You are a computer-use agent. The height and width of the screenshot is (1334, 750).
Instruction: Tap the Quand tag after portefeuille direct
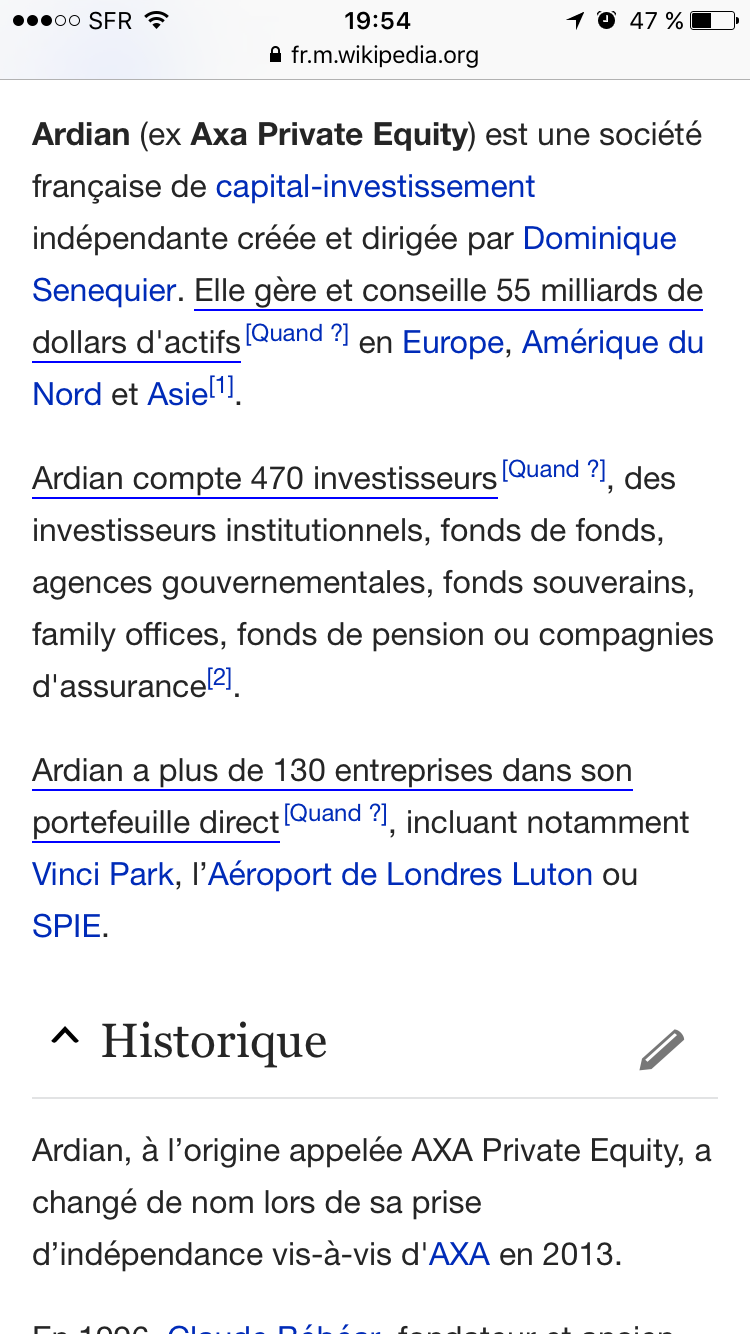coord(335,814)
